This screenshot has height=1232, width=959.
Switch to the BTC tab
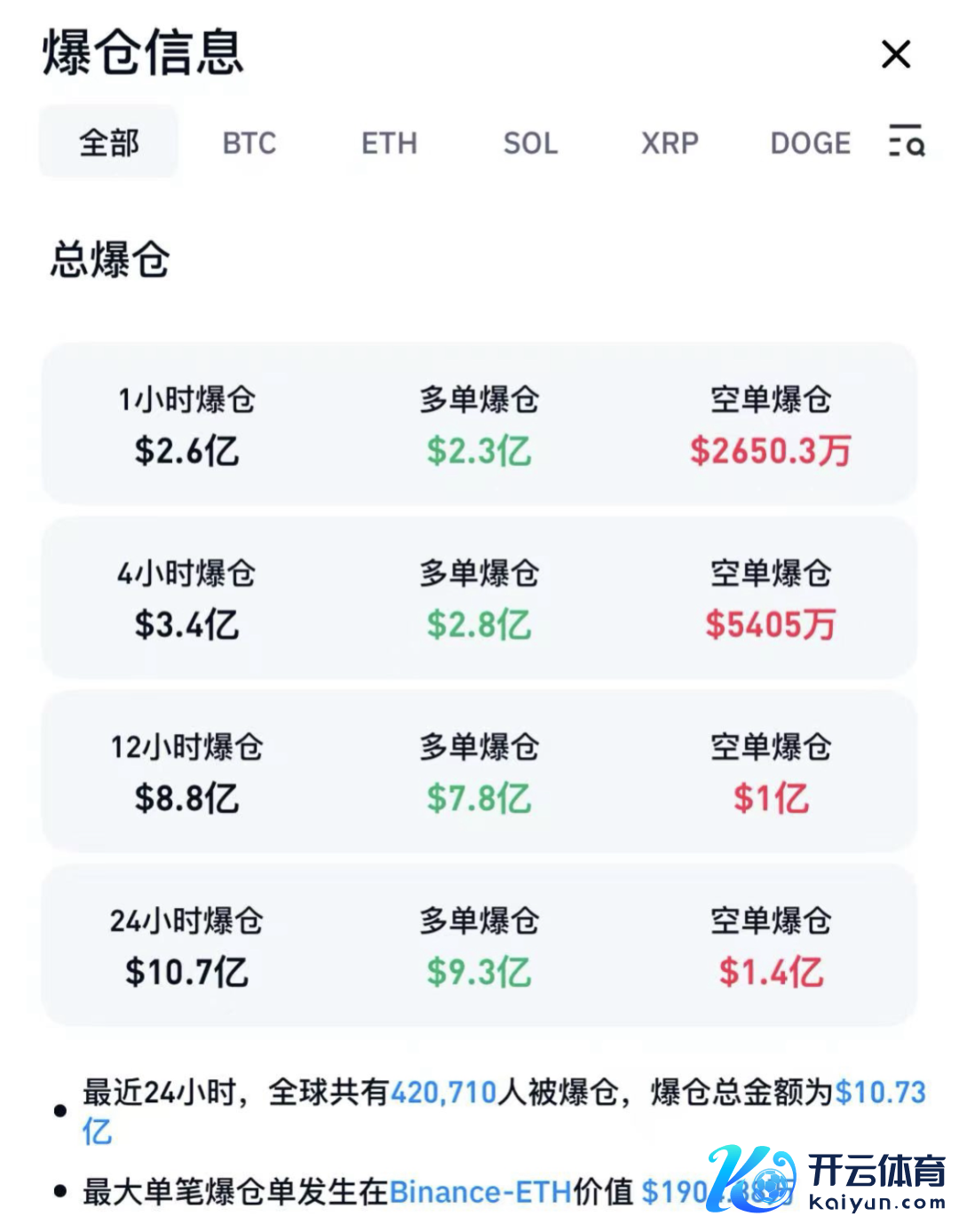click(250, 143)
